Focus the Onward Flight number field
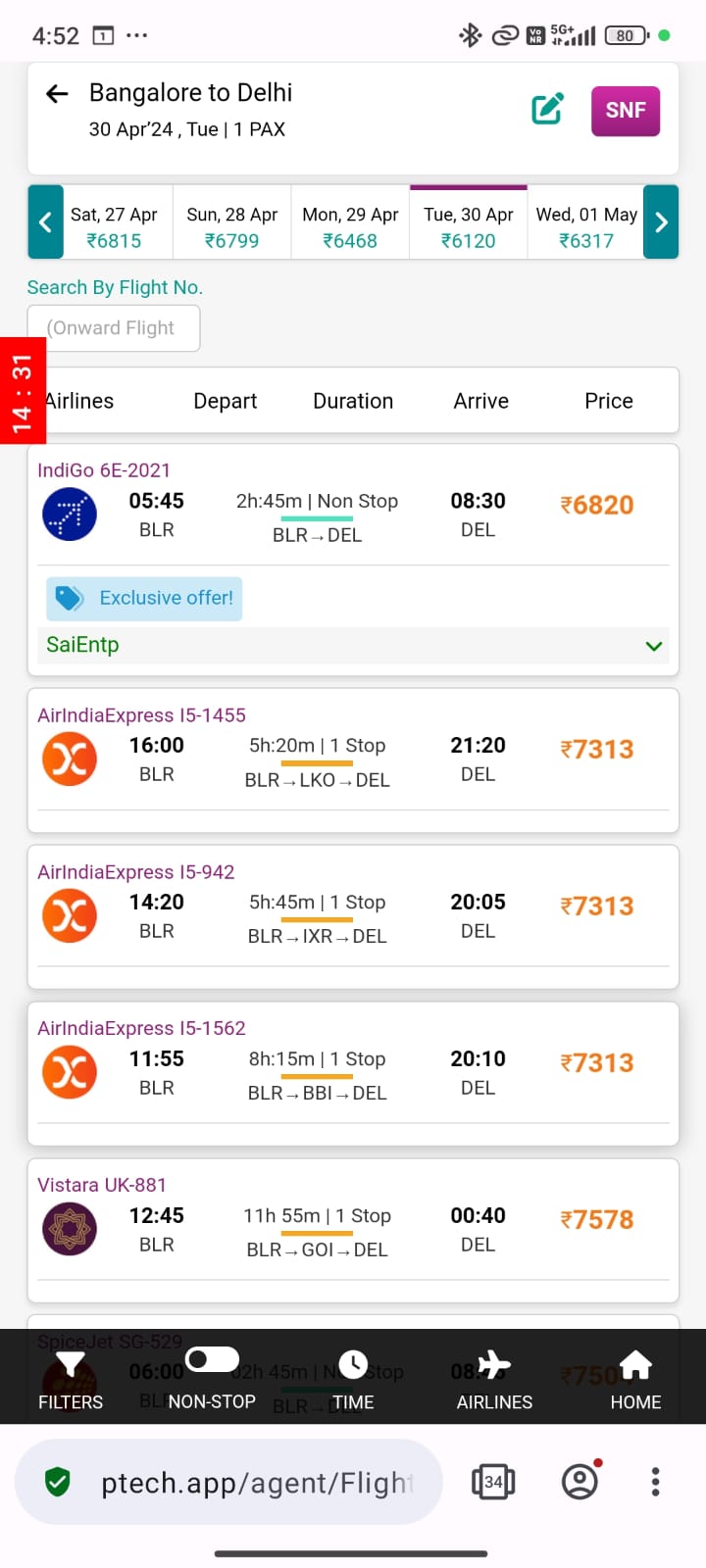 pos(114,328)
